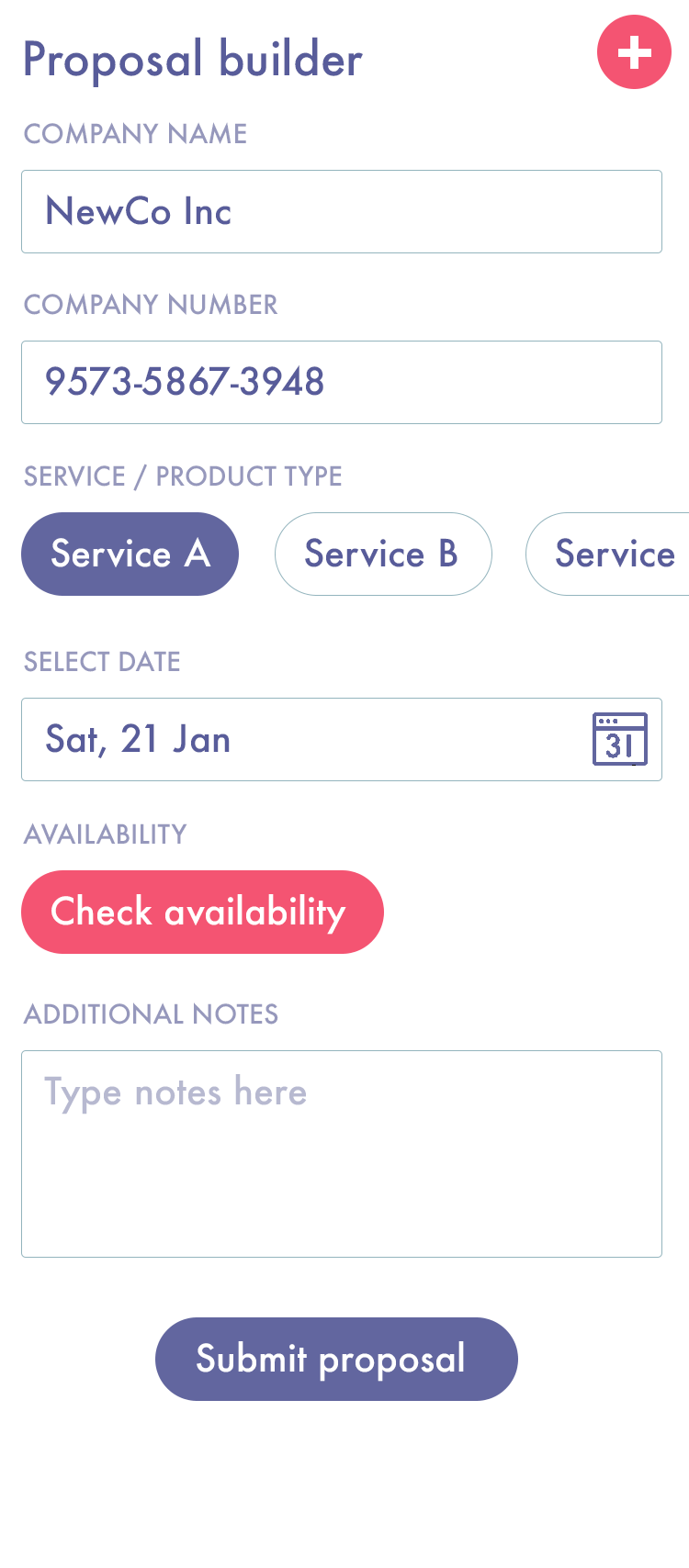Focus the Additional Notes text area
The image size is (689, 1568).
342,1154
